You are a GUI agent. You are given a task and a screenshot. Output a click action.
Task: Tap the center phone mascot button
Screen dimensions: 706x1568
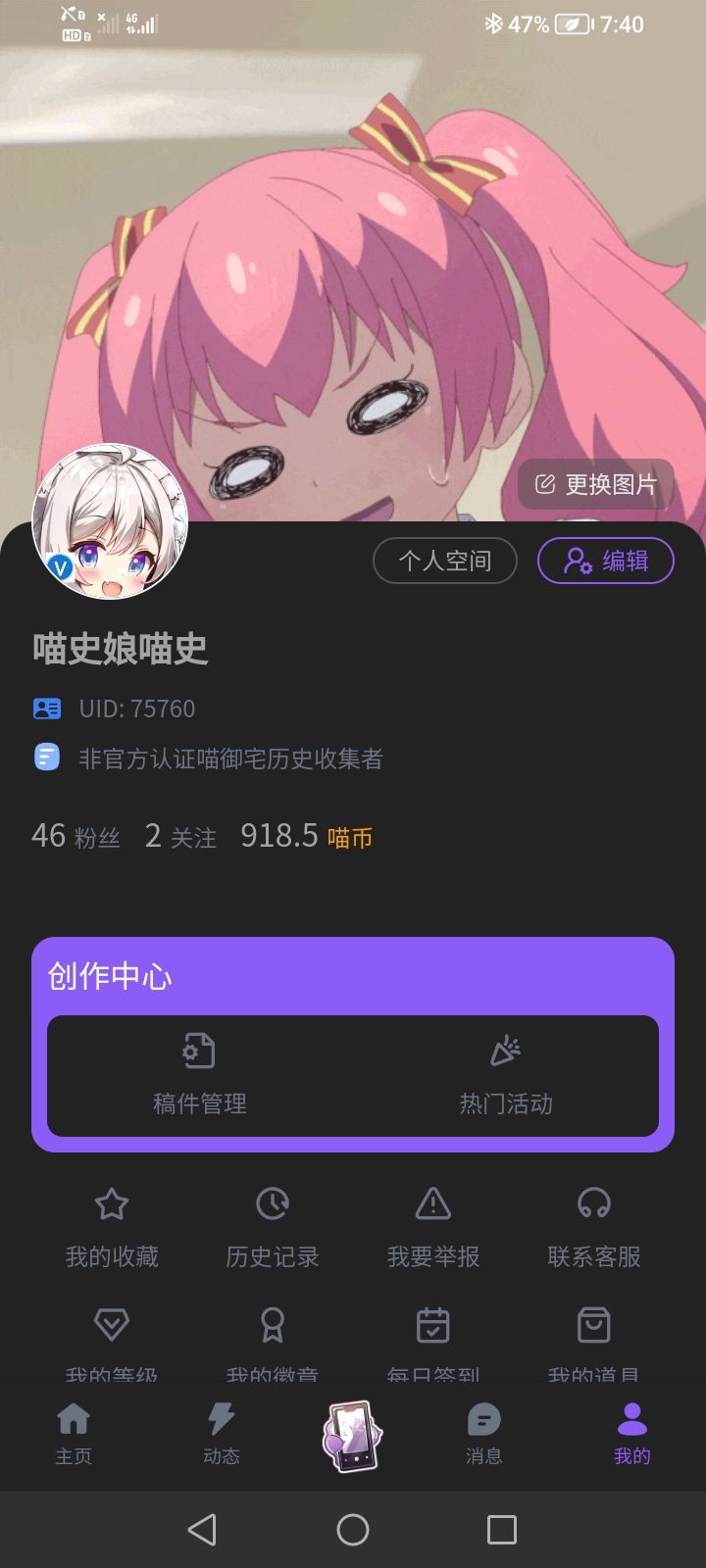point(352,1435)
